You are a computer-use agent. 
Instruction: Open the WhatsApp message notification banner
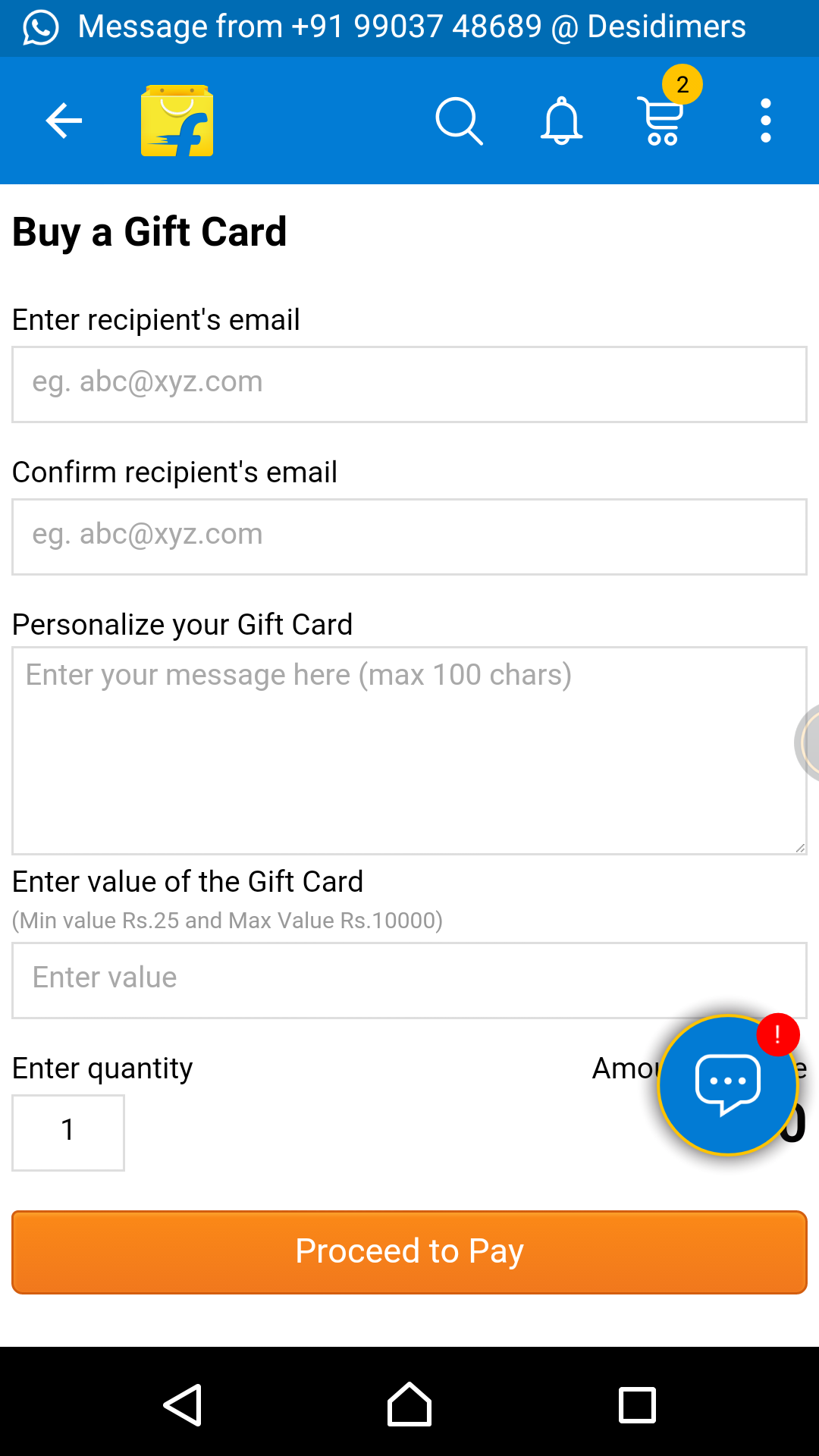pos(409,27)
